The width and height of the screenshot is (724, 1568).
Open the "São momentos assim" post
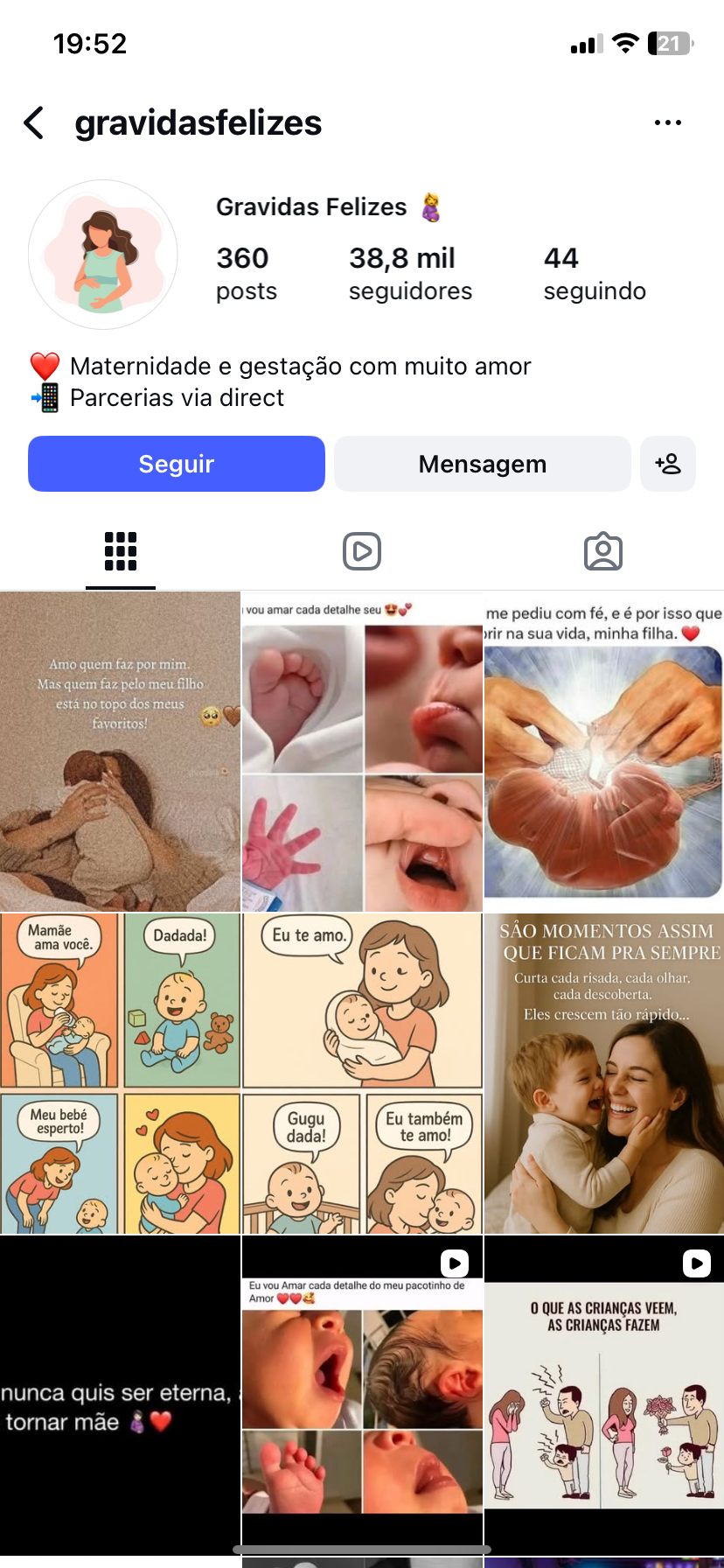(604, 1074)
